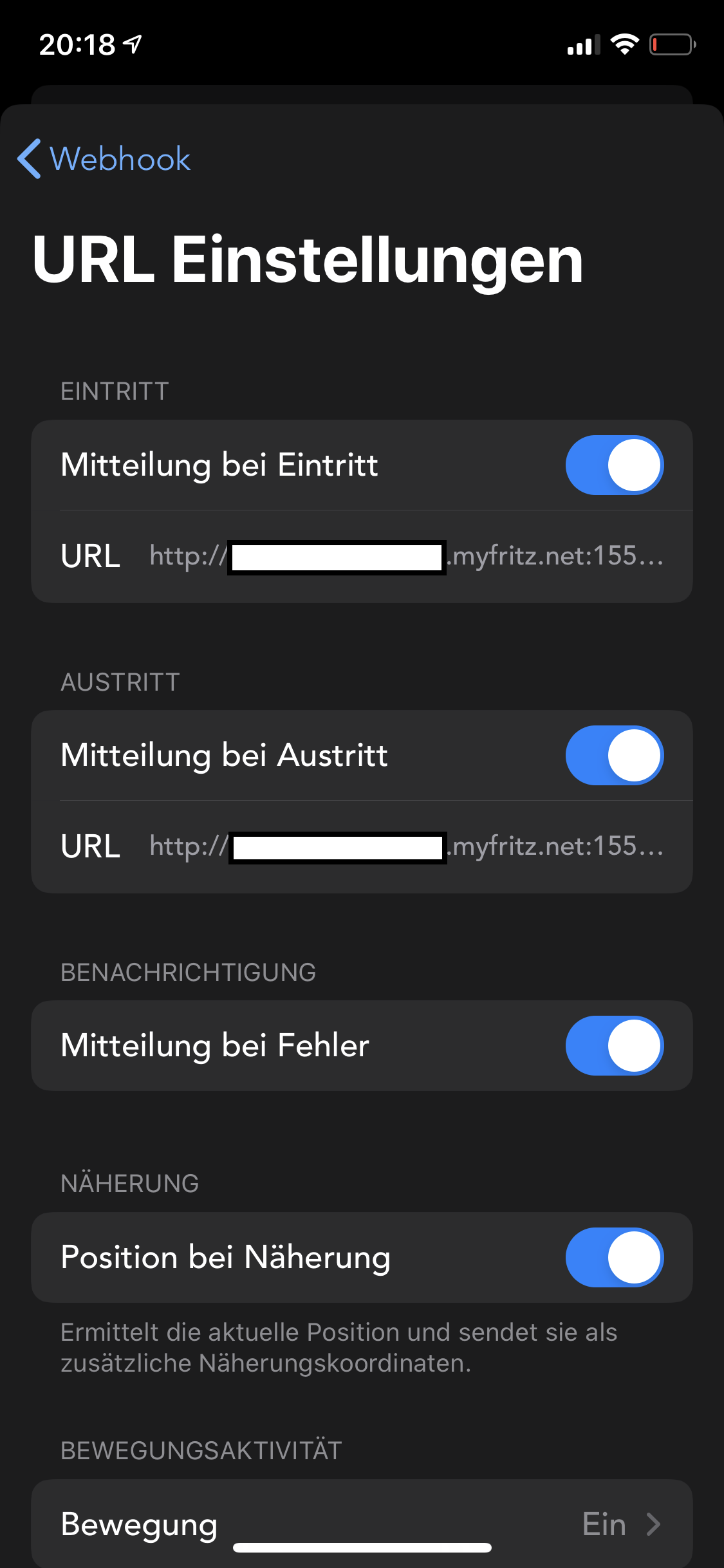The image size is (724, 1568).
Task: Toggle Mitteilung bei Fehler off
Action: coord(614,1046)
